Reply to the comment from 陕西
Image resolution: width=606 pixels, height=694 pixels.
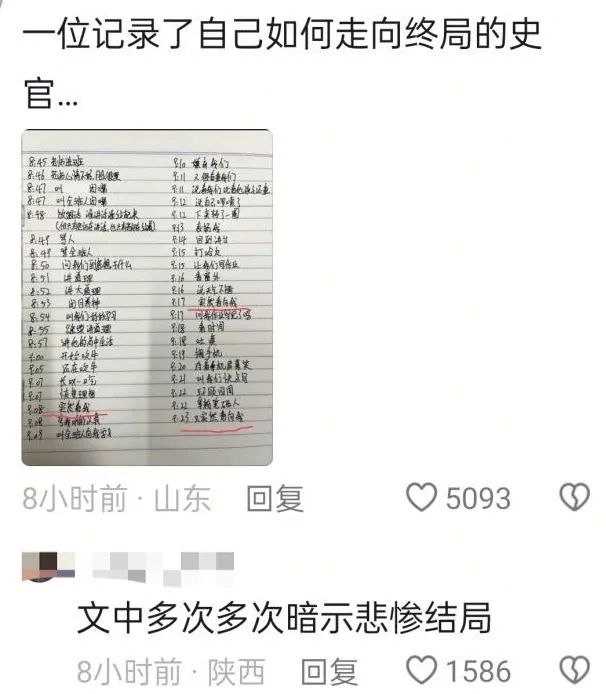point(329,670)
